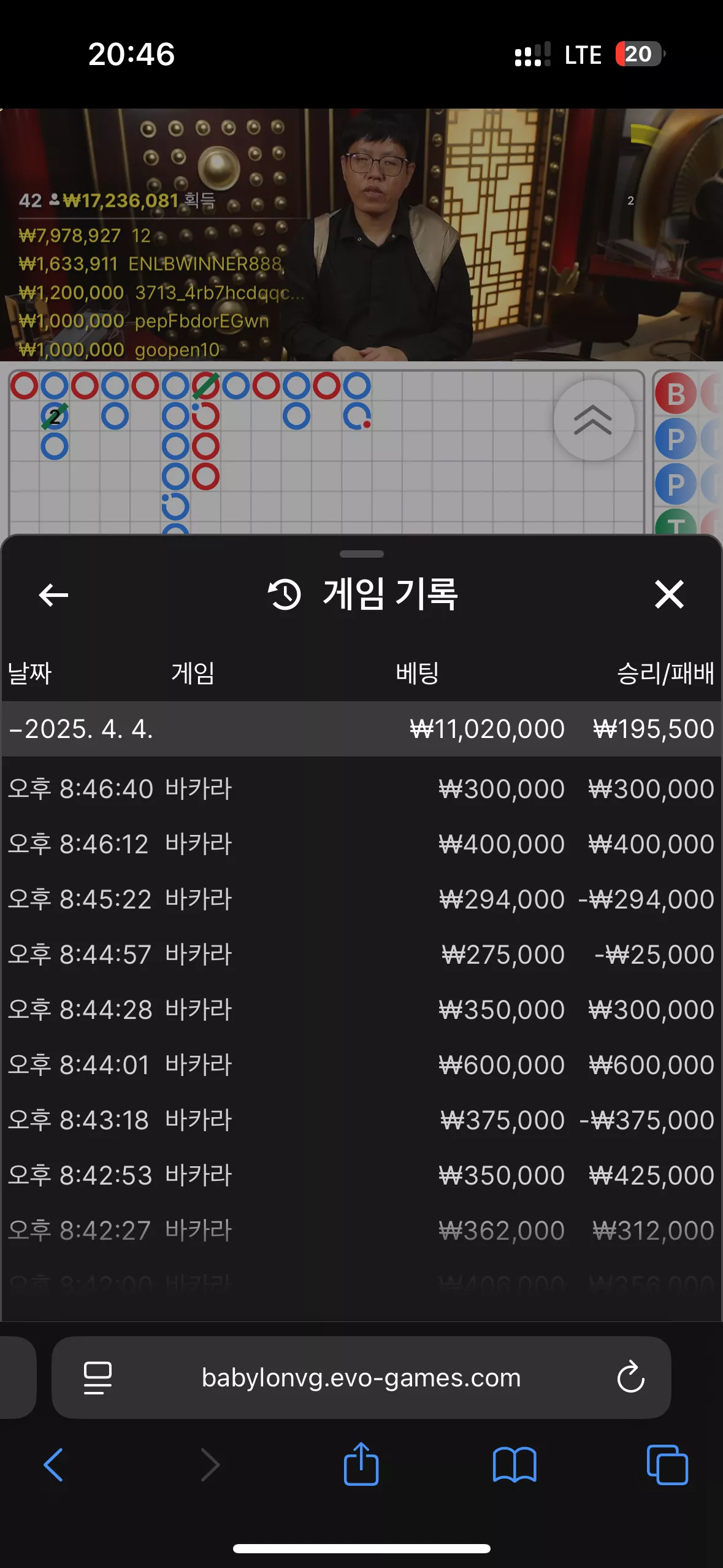Collapse the 2025. 4. 4. date group
Image resolution: width=723 pixels, height=1568 pixels.
(361, 729)
